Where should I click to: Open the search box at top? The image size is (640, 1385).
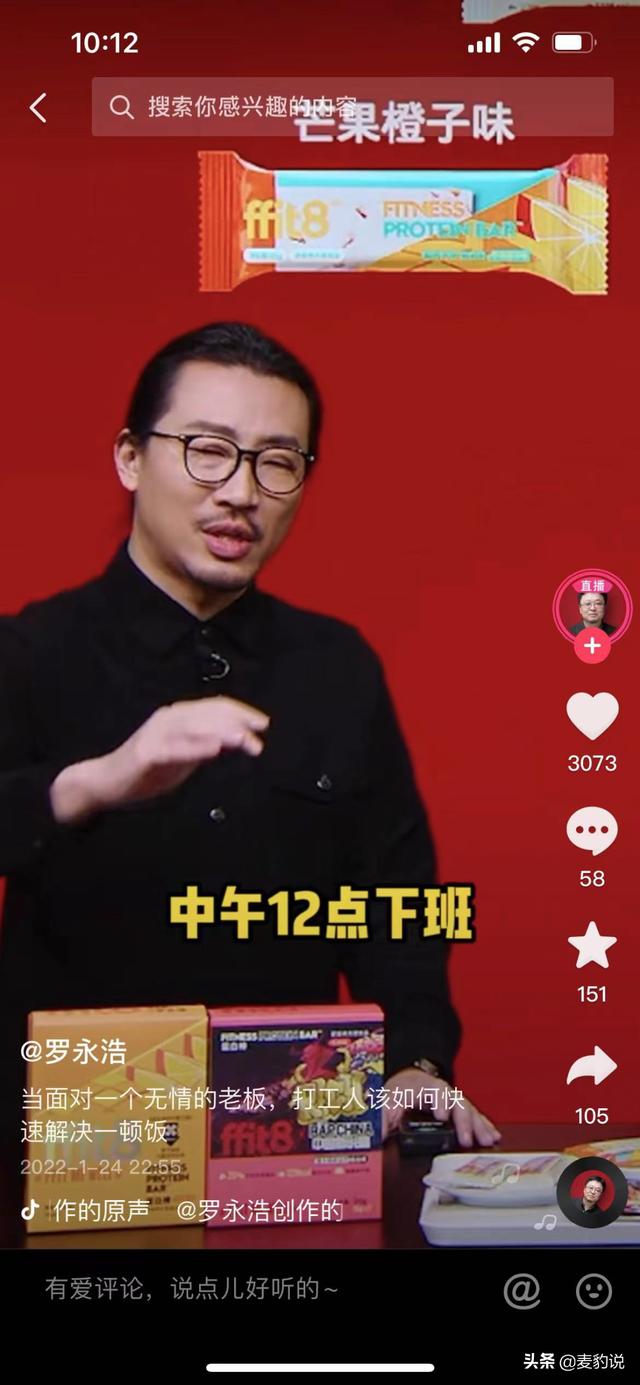pos(352,107)
